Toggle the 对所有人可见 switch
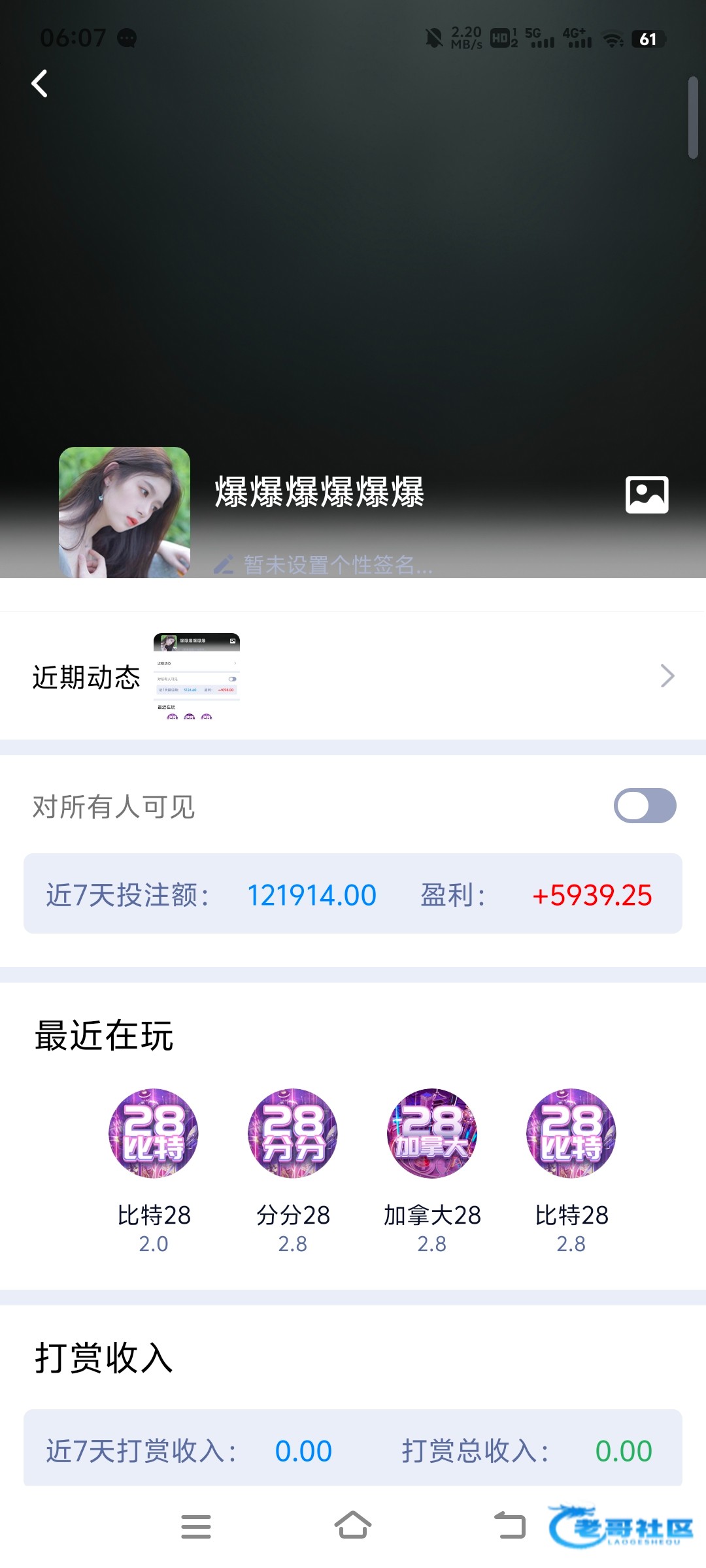Screen dimensions: 706x1568 click(645, 806)
